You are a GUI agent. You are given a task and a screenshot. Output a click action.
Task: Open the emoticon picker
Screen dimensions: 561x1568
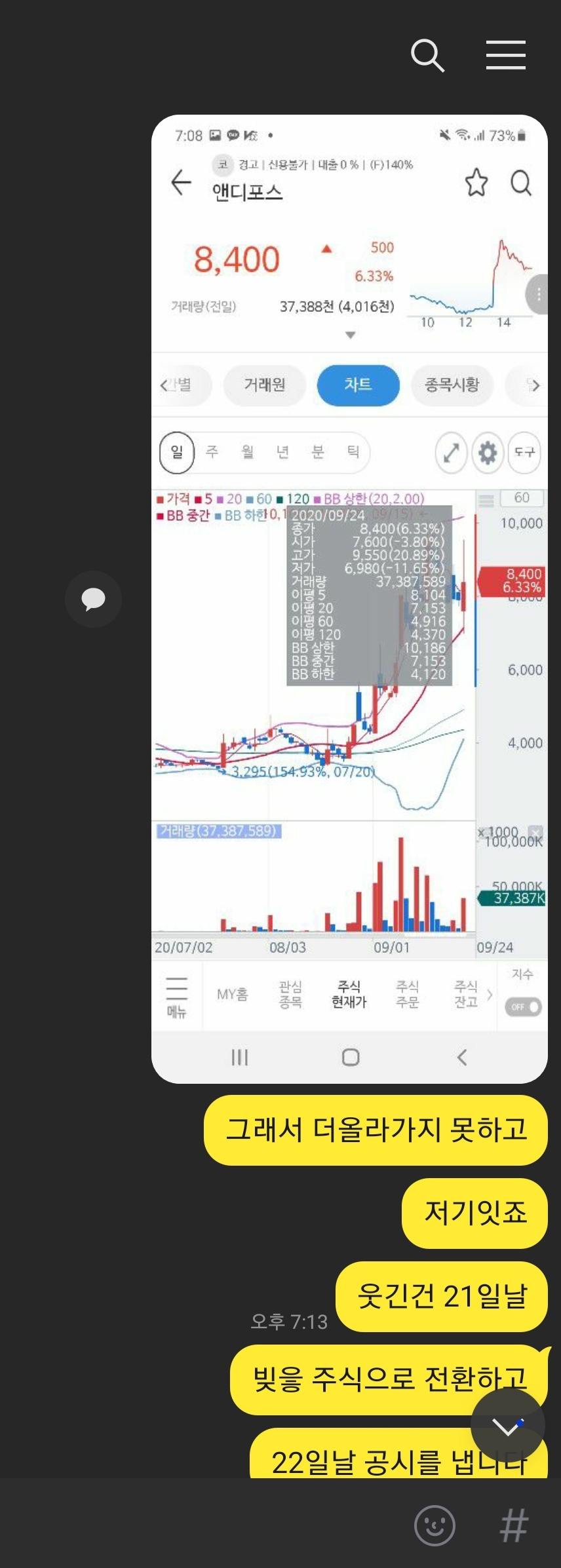pos(435,1525)
